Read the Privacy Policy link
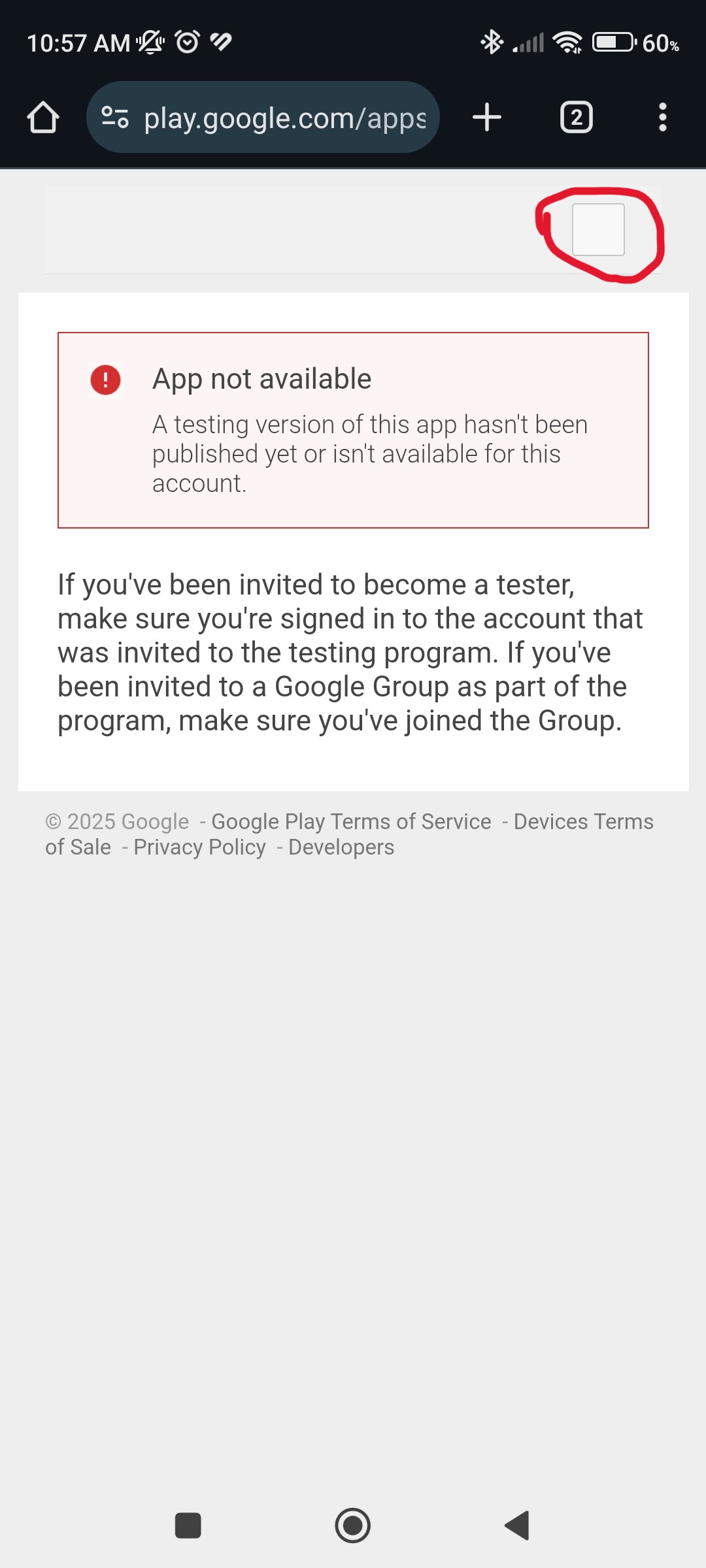706x1568 pixels. point(199,847)
